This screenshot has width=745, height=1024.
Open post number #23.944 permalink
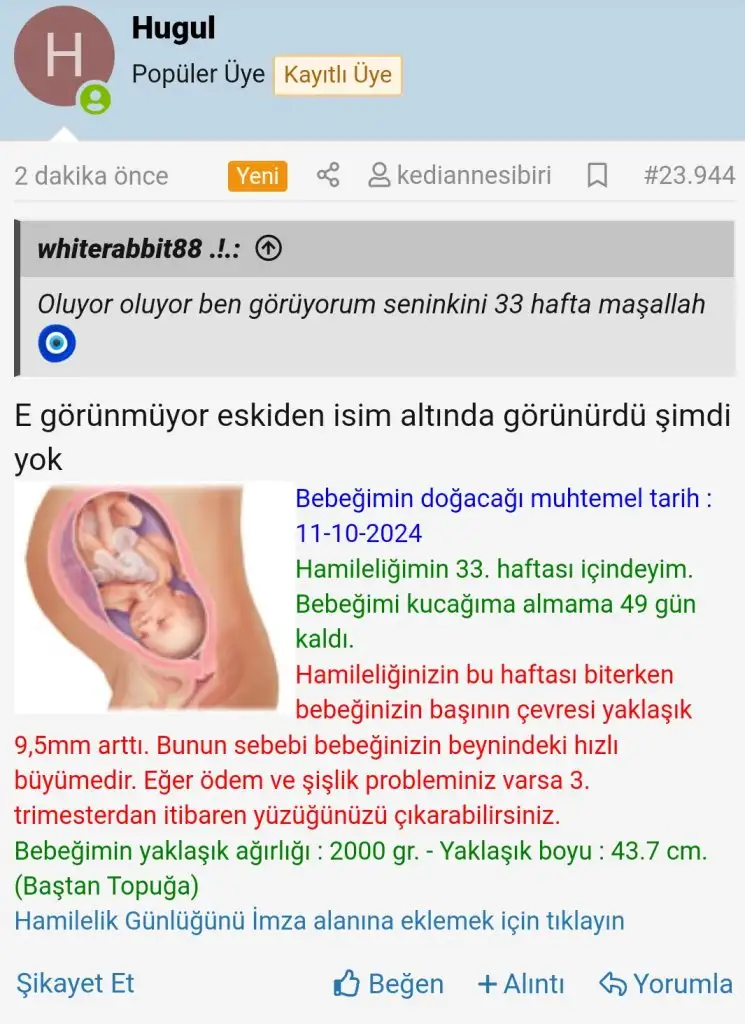coord(689,176)
